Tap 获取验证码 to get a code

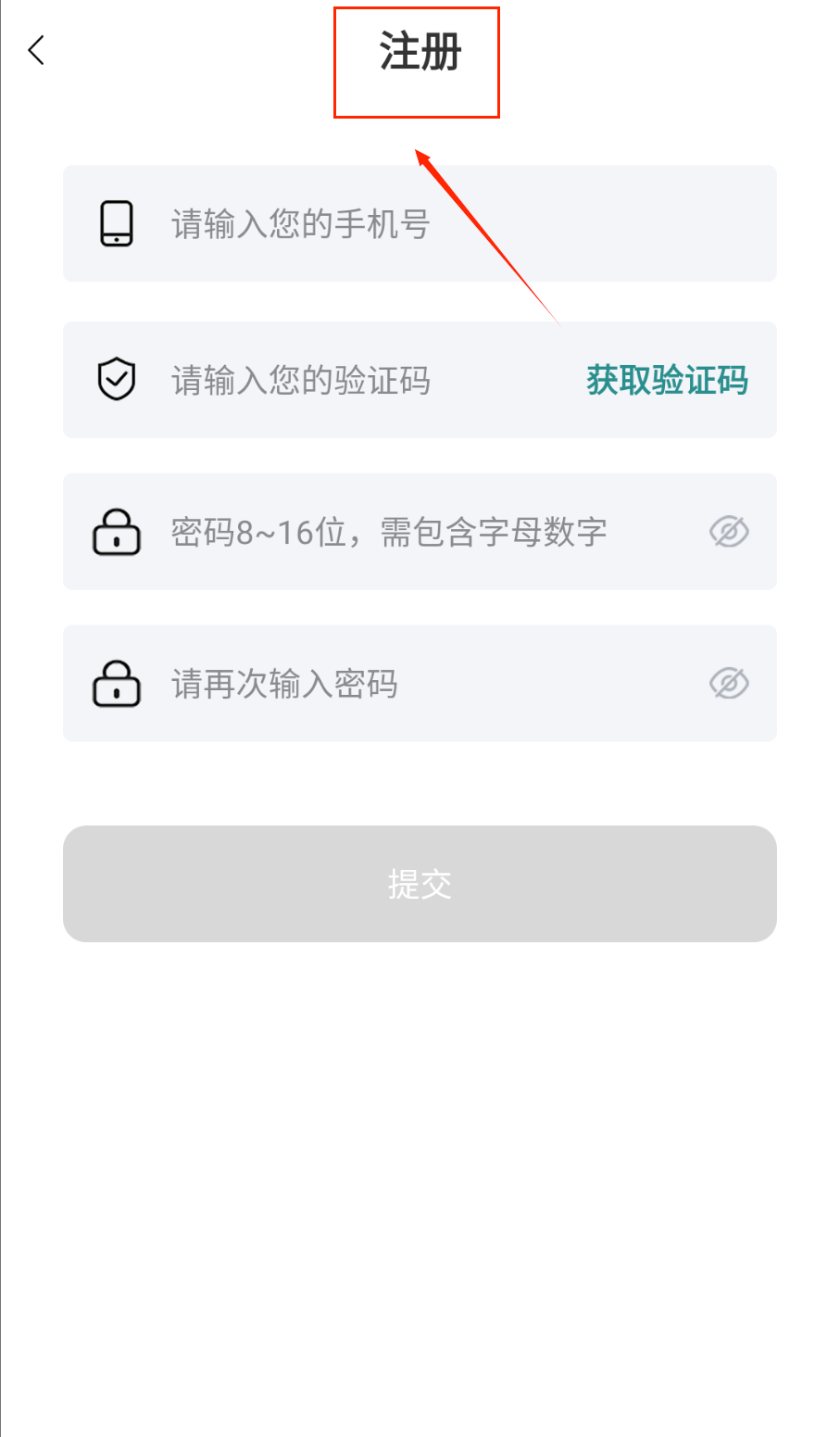point(667,381)
